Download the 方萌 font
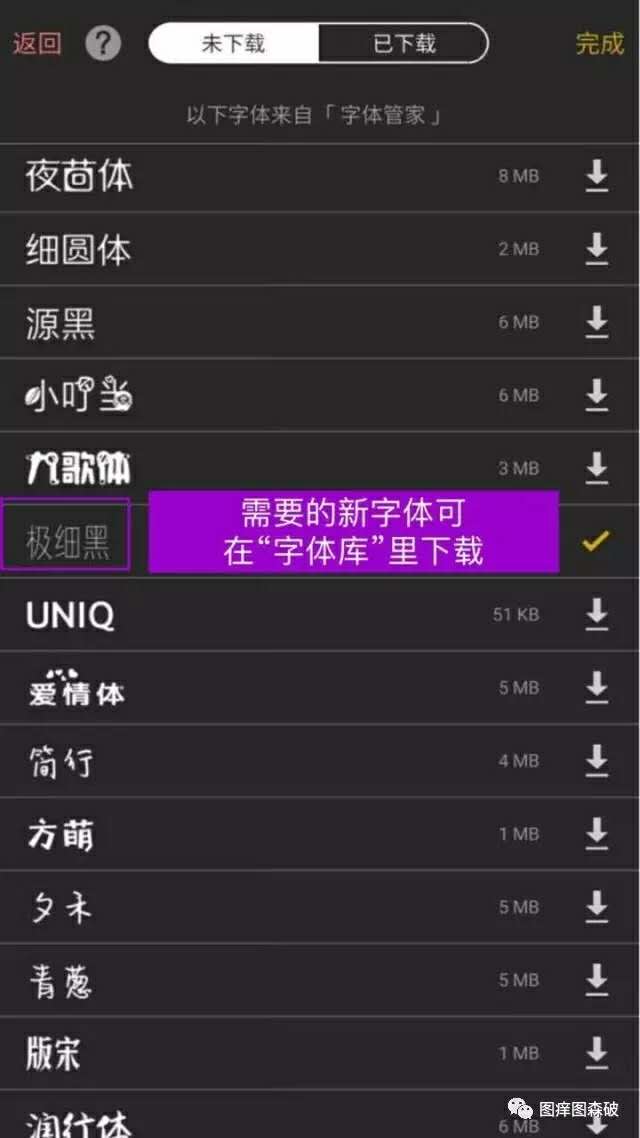640x1138 pixels. click(x=596, y=833)
